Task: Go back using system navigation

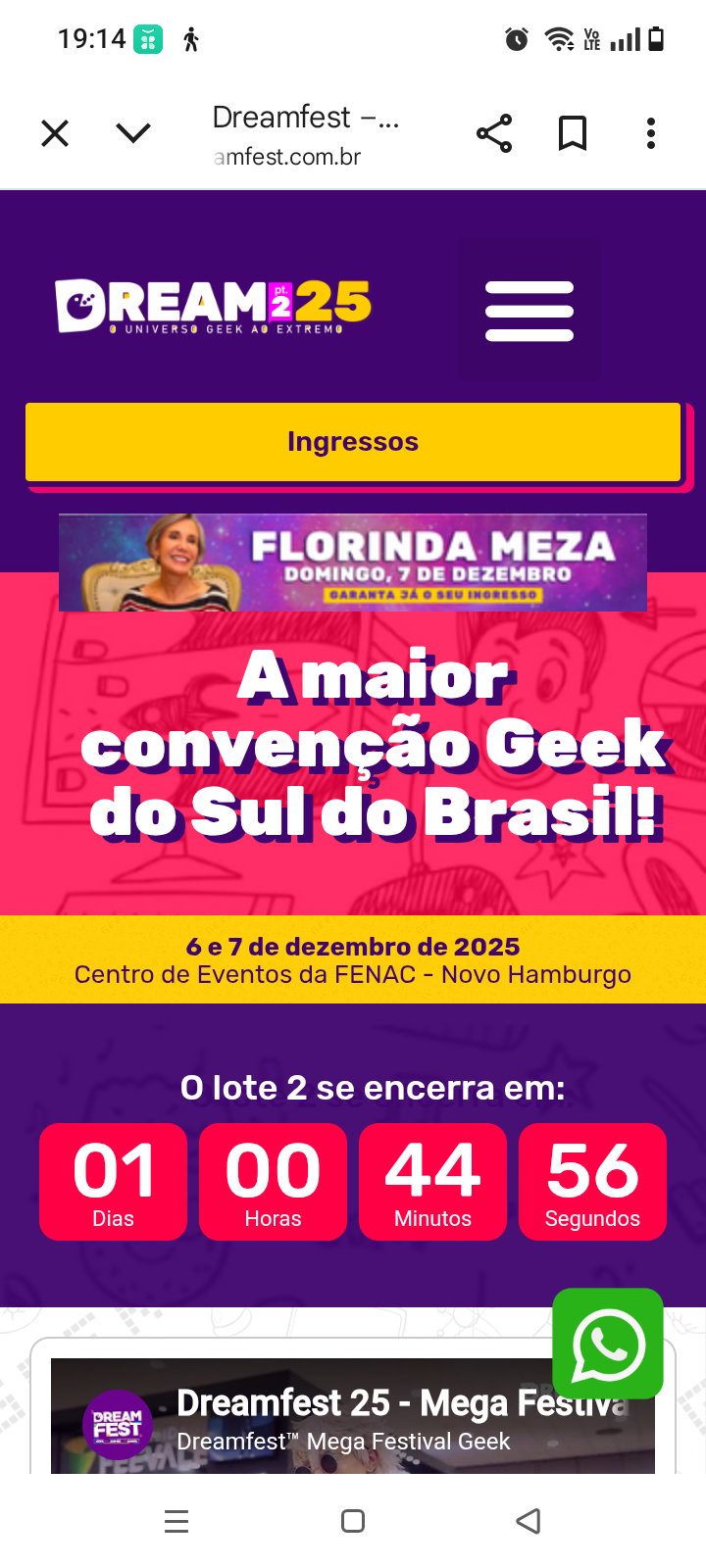Action: tap(529, 1521)
